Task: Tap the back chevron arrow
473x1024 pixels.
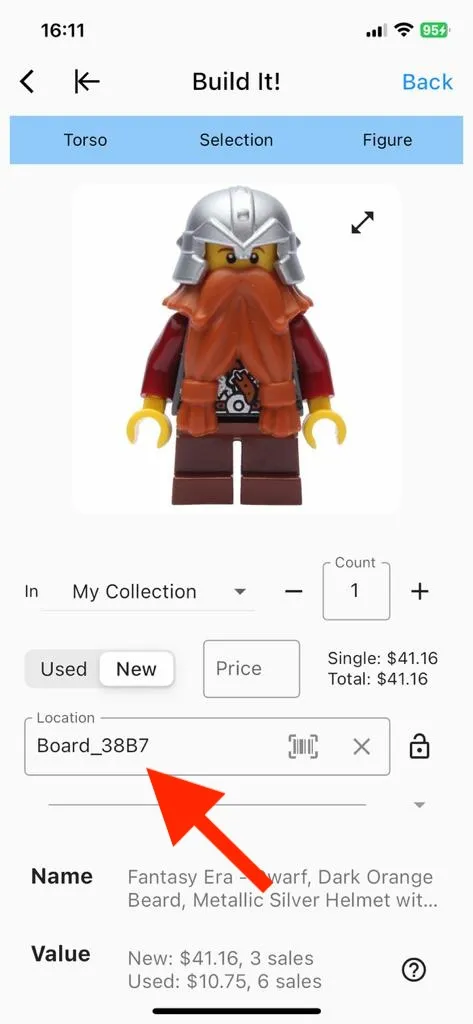Action: click(27, 82)
